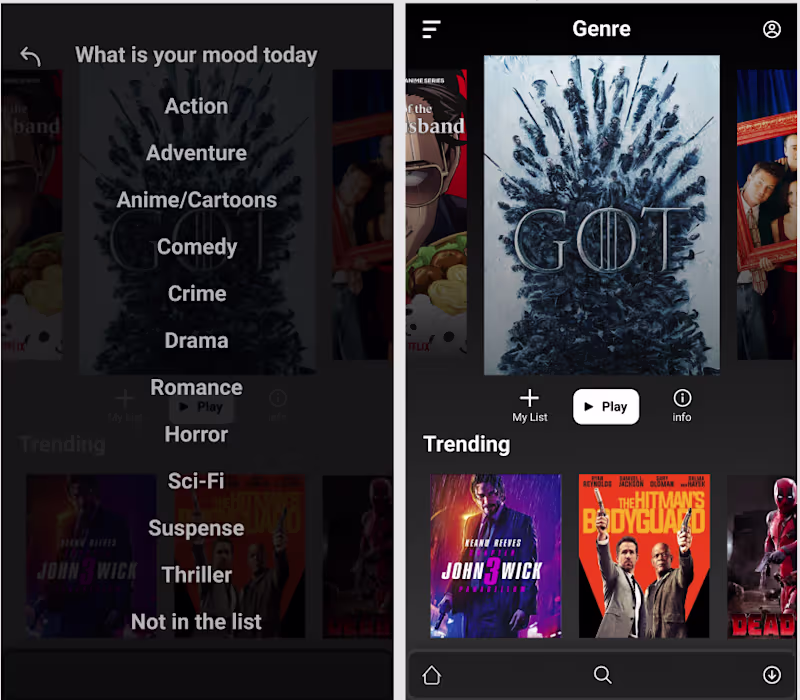Pick Horror from the mood list

(x=196, y=435)
